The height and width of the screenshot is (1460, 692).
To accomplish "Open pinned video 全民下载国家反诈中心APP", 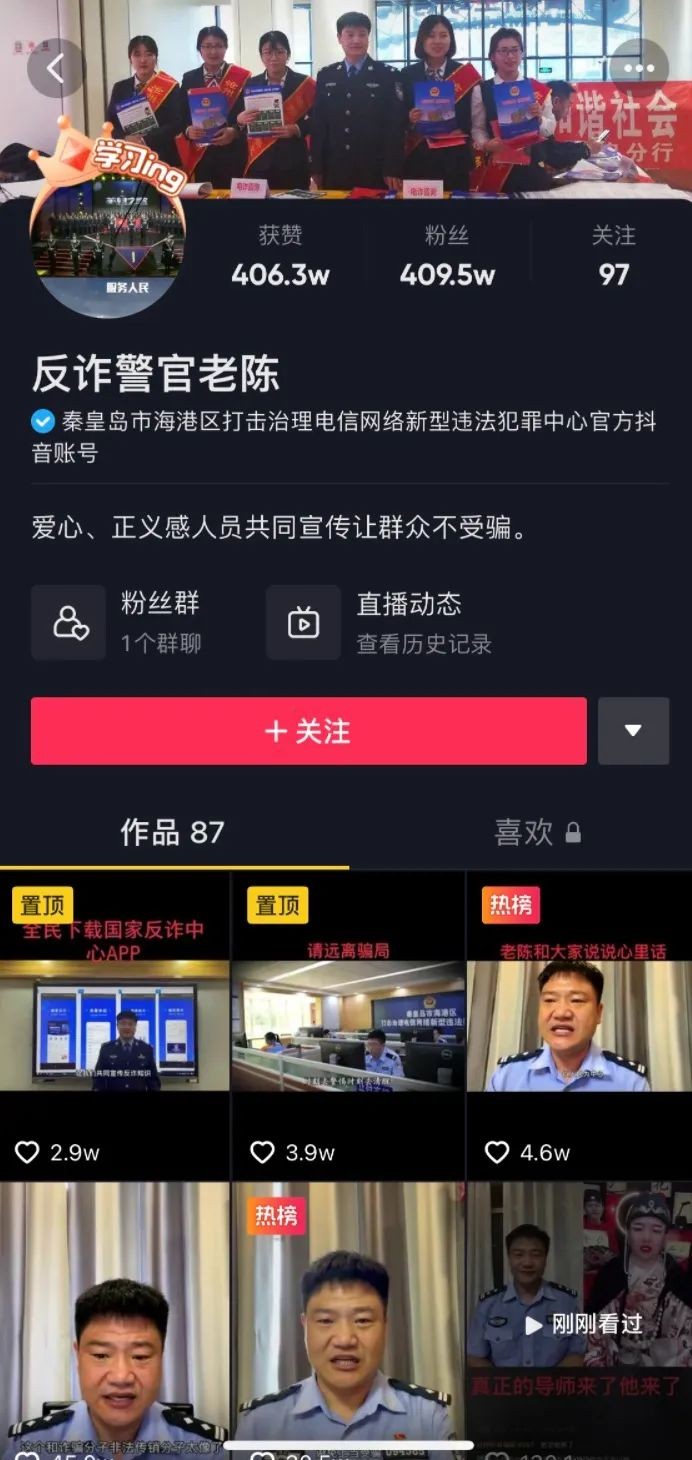I will point(114,1027).
